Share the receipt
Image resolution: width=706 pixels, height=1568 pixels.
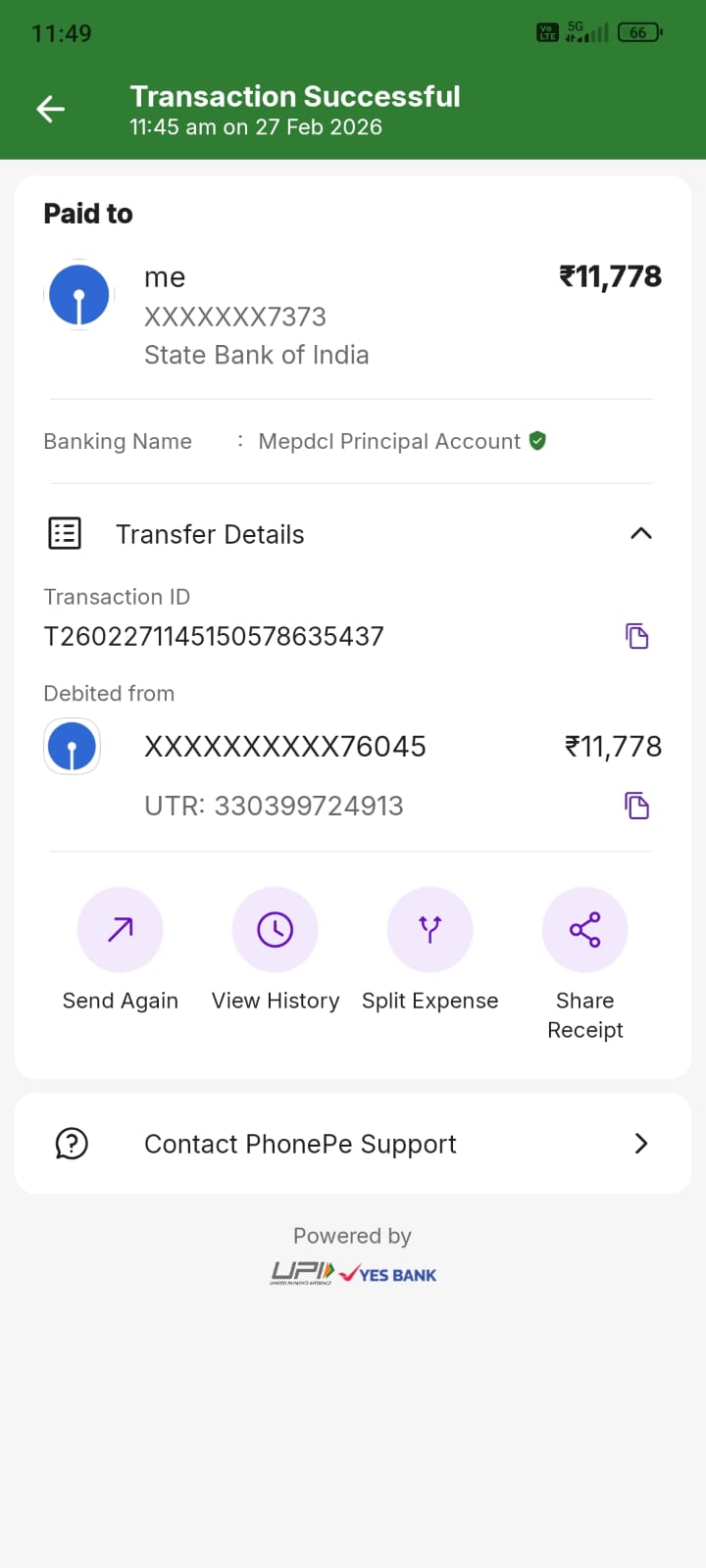[x=585, y=930]
